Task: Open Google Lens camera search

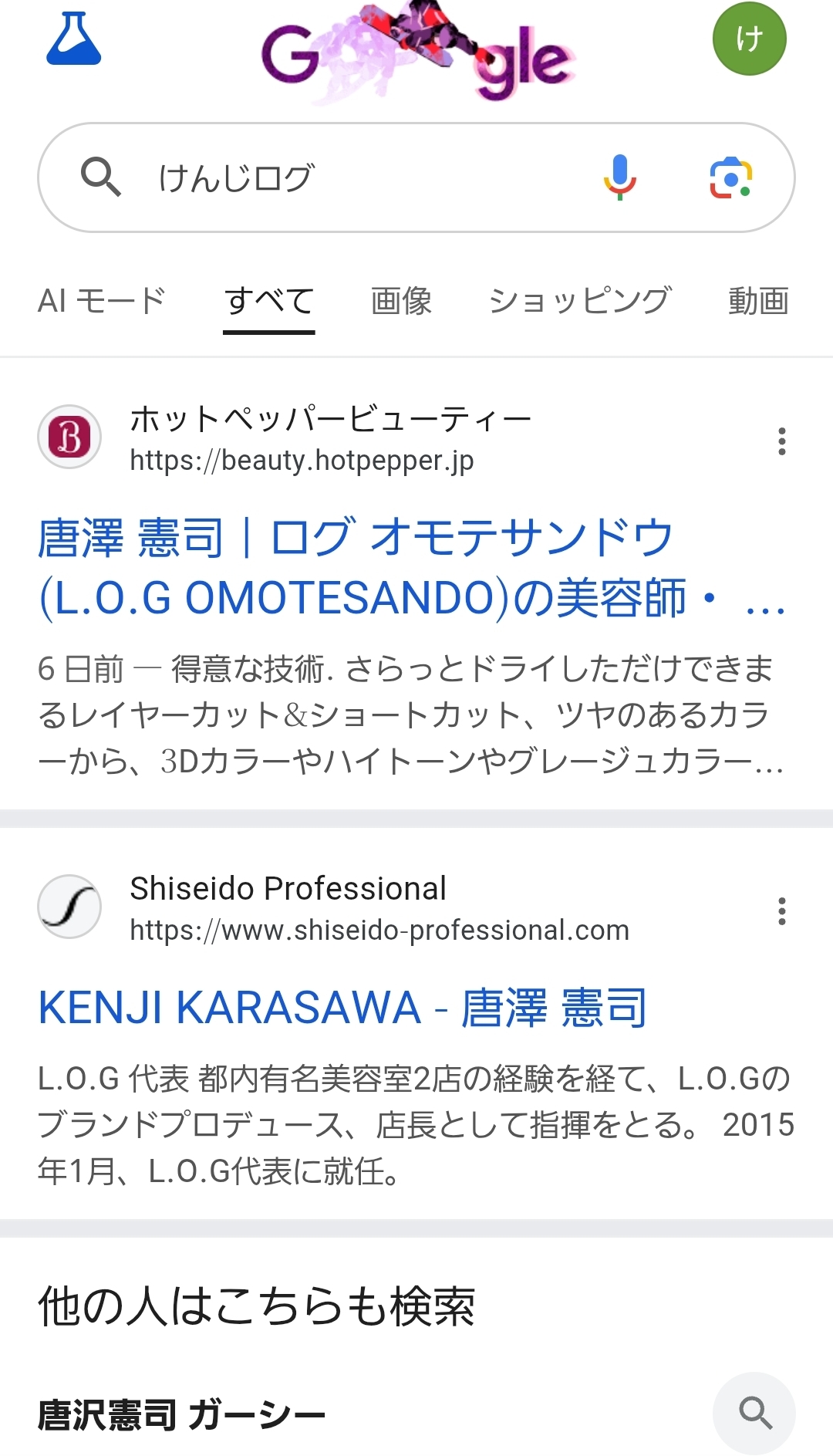Action: (730, 178)
